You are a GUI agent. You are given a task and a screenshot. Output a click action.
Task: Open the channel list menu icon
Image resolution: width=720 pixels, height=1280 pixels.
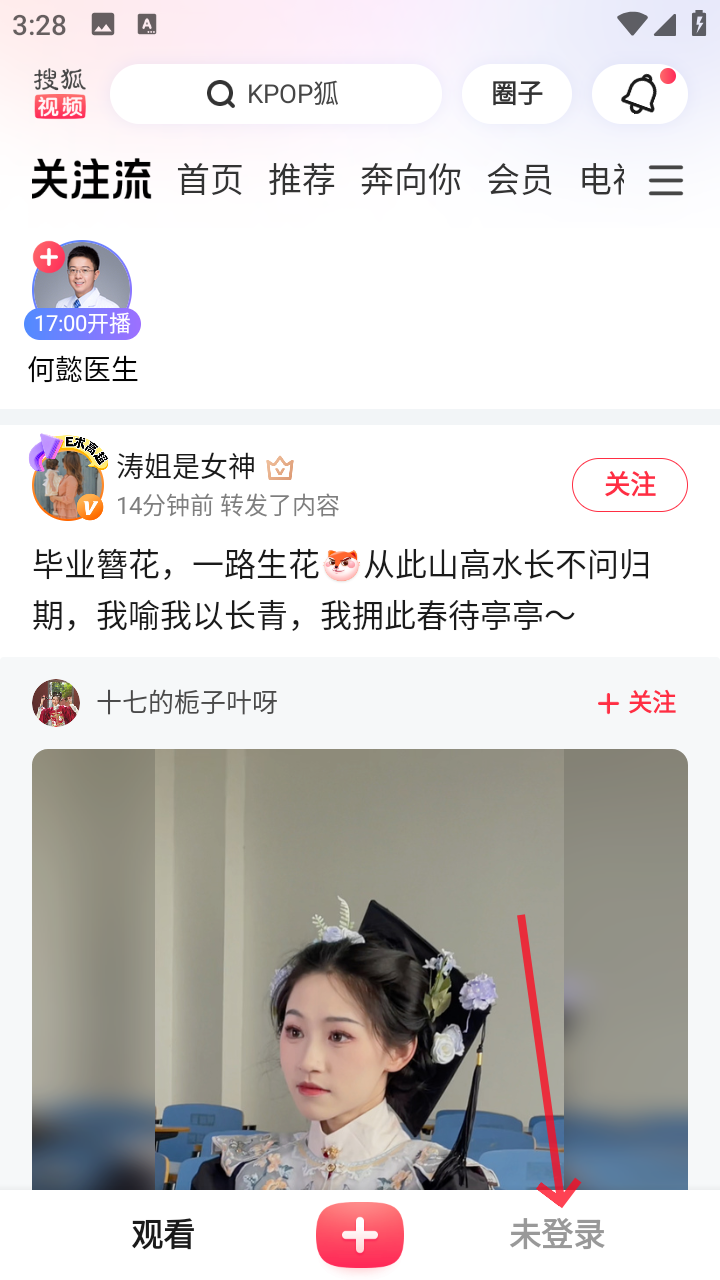coord(665,180)
